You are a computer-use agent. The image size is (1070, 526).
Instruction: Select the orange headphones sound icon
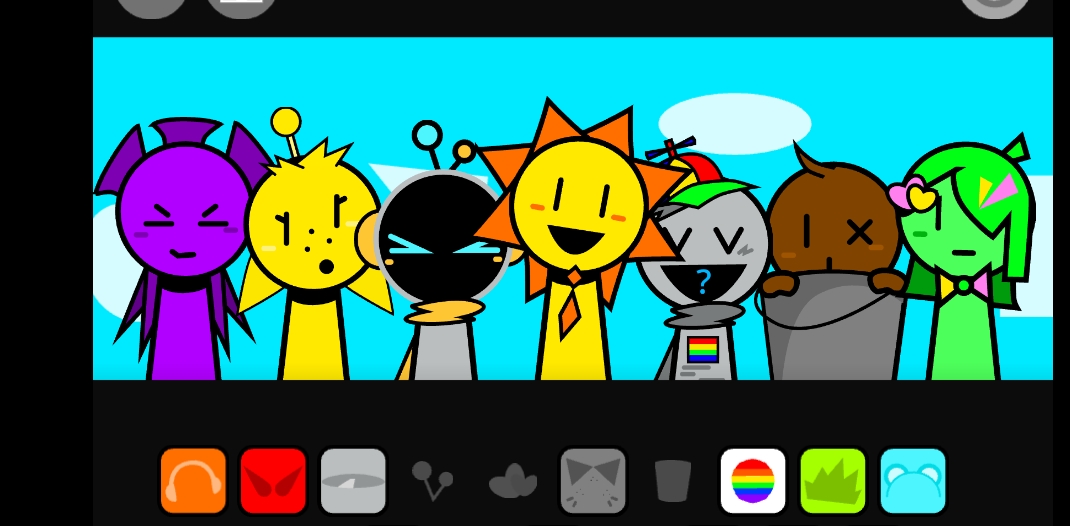click(x=193, y=480)
